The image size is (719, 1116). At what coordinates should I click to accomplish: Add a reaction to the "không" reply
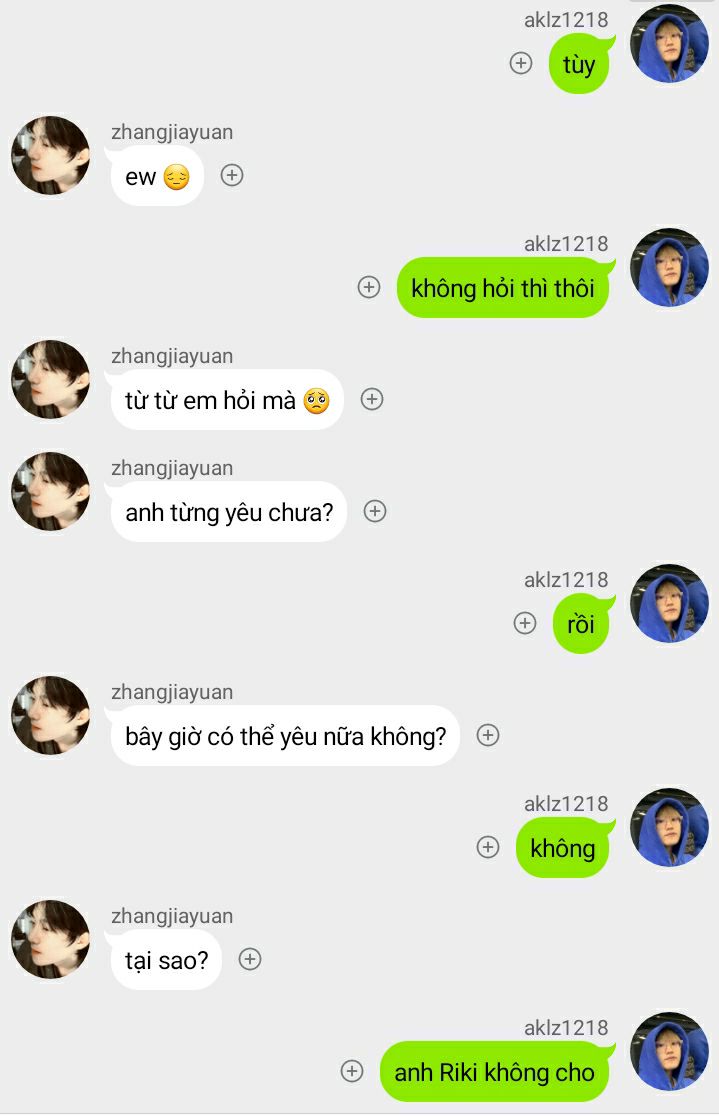coord(488,847)
